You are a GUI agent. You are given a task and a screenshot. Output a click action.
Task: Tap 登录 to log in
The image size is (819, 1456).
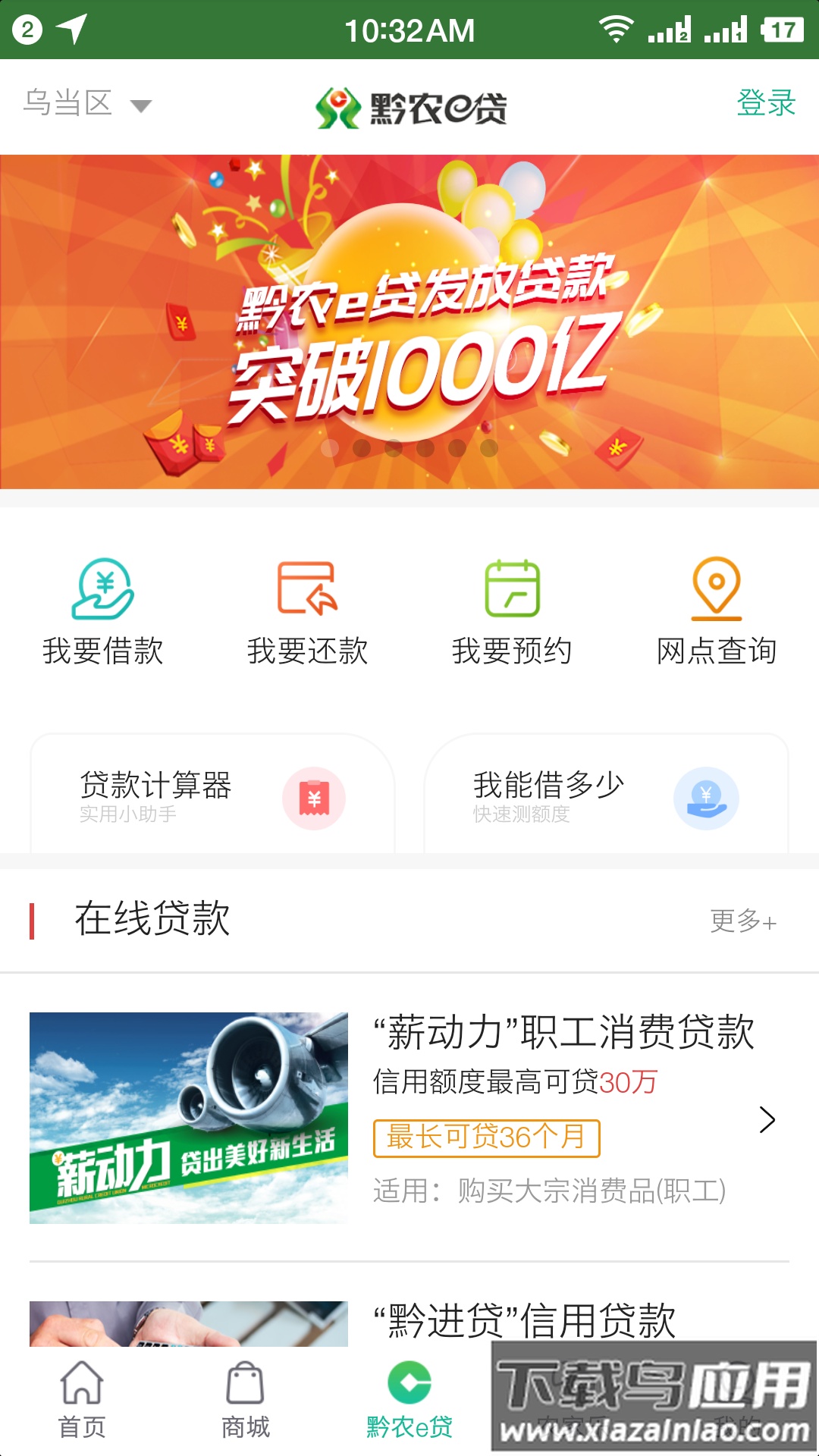coord(766,103)
